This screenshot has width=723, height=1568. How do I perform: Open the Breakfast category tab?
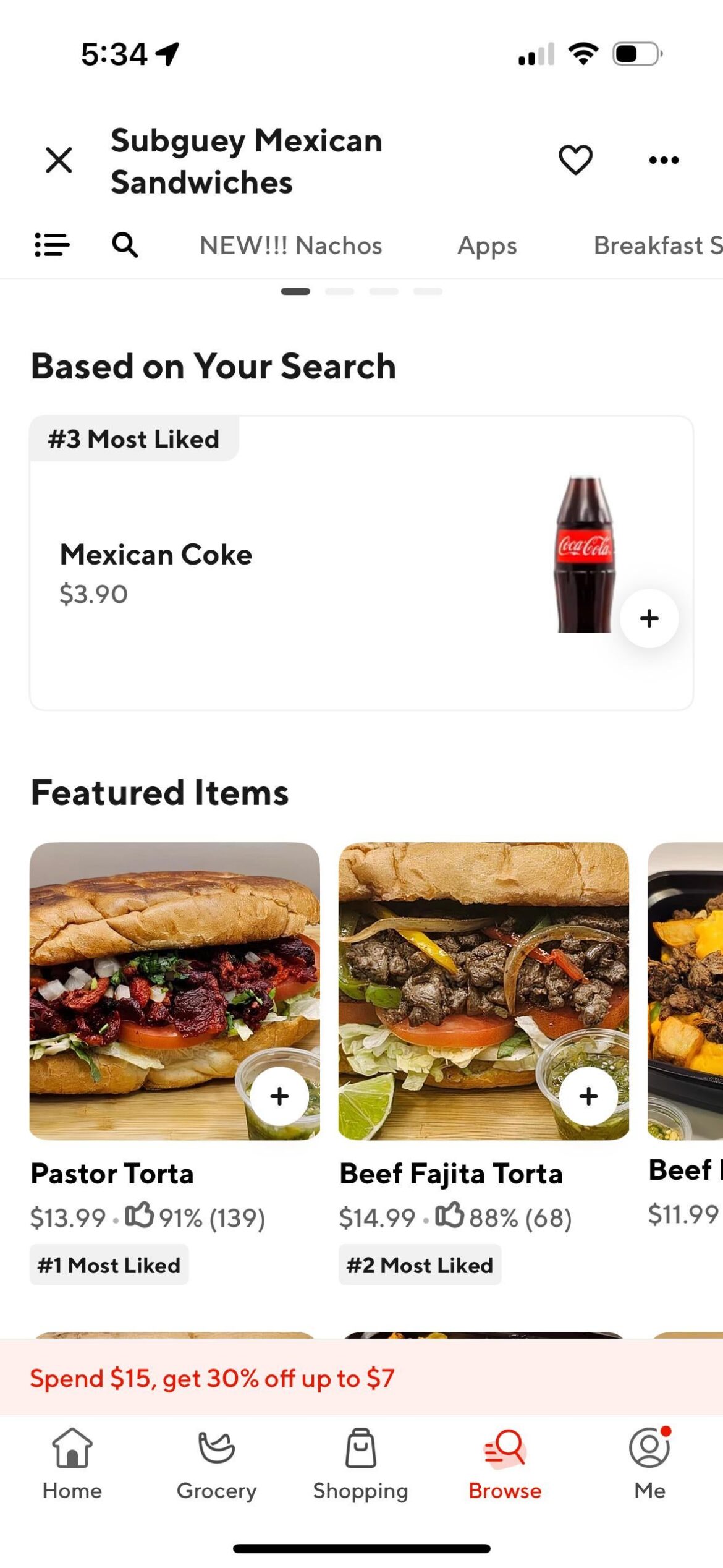657,245
